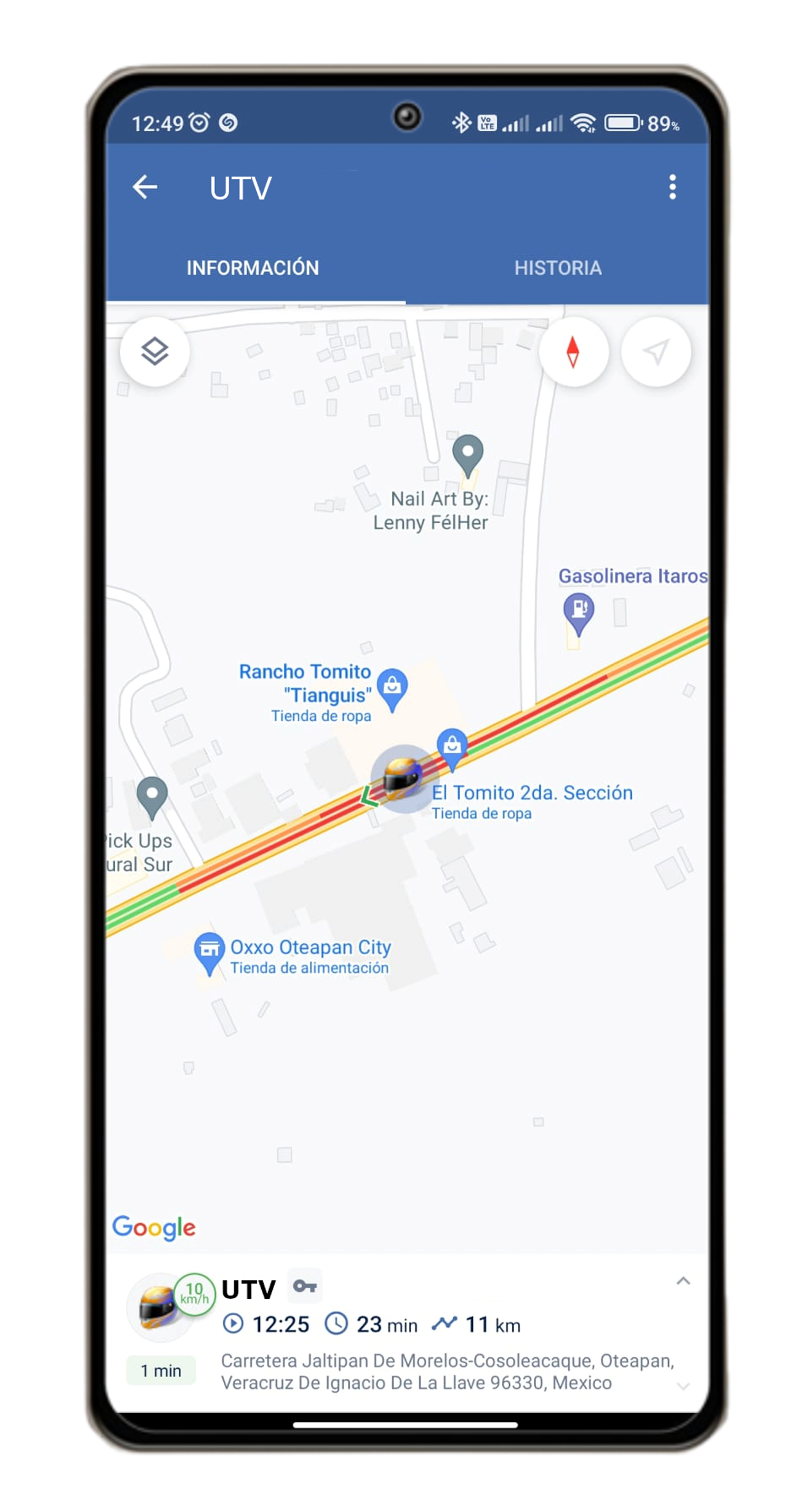Switch to the HISTORIA tab
The width and height of the screenshot is (812, 1494).
coord(557,268)
